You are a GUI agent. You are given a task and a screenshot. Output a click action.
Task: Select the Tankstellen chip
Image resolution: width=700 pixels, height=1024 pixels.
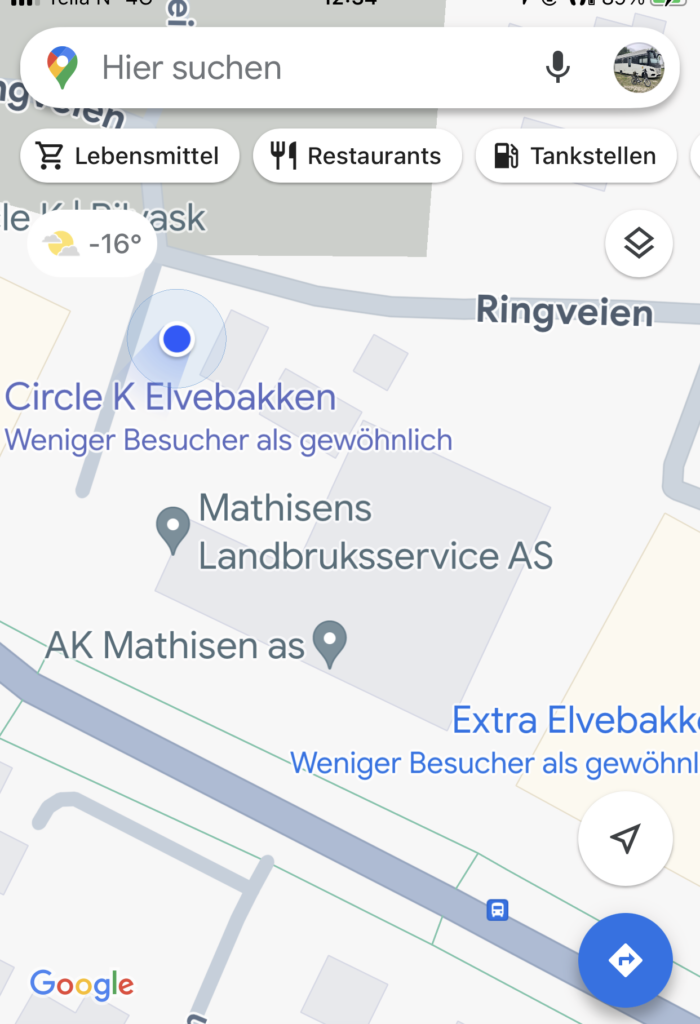576,156
